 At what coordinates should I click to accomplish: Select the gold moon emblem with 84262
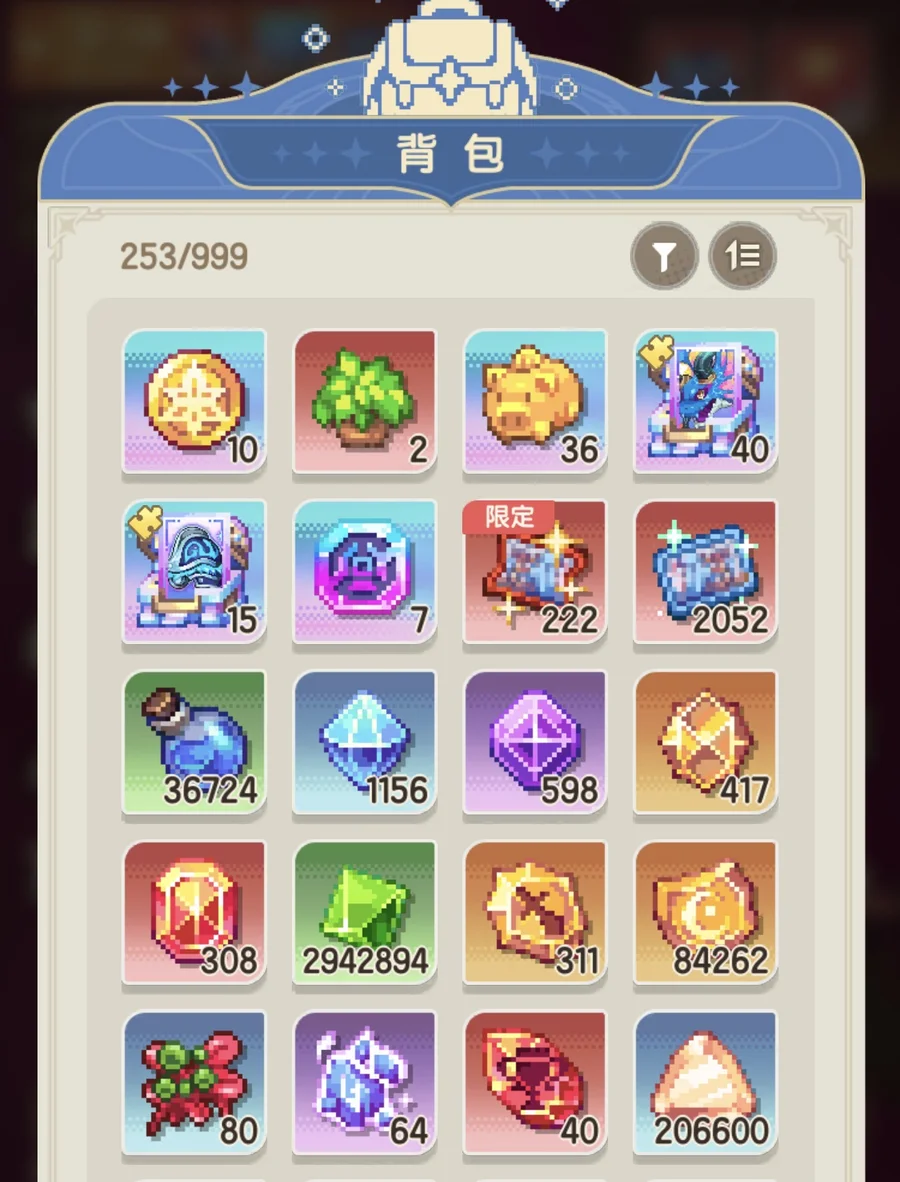(x=705, y=911)
